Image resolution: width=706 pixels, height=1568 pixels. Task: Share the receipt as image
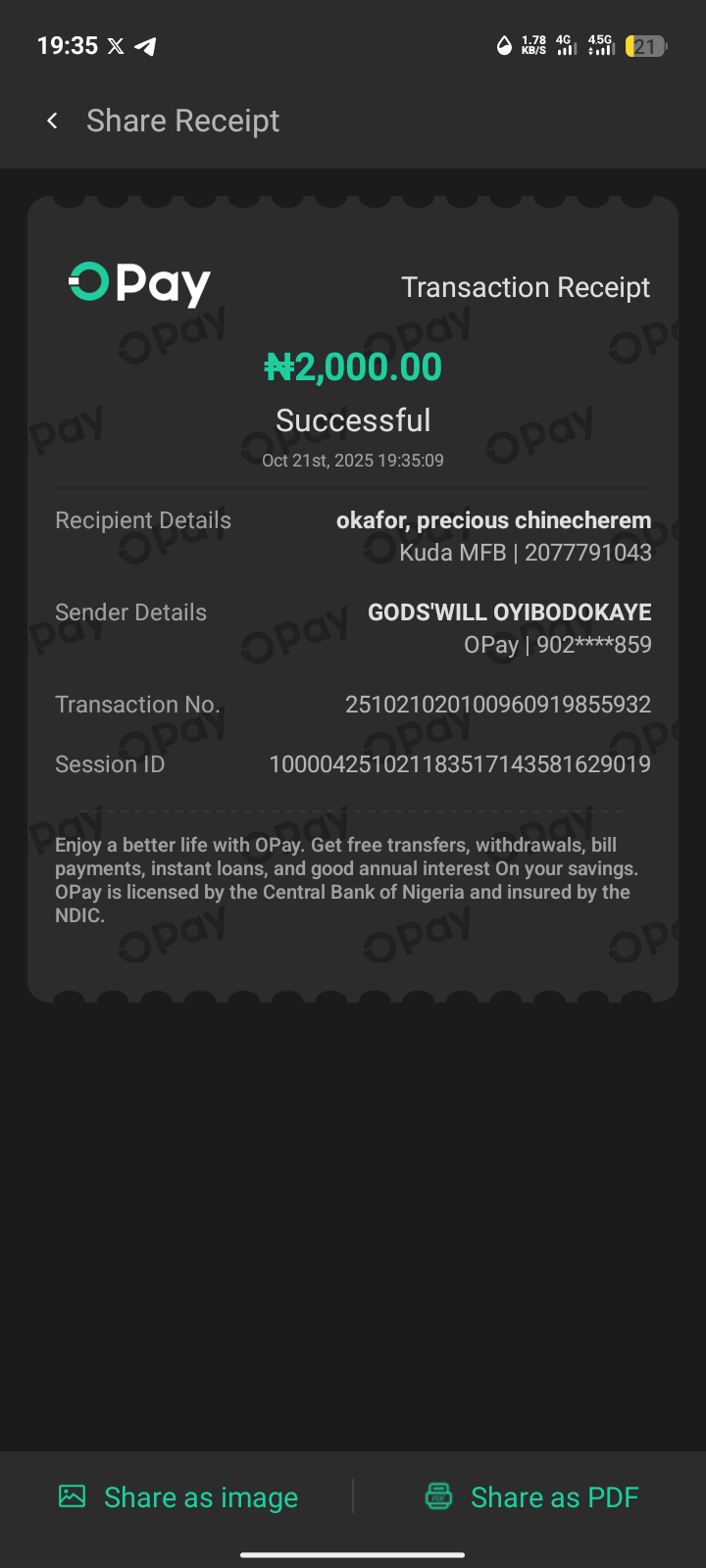click(x=178, y=1497)
